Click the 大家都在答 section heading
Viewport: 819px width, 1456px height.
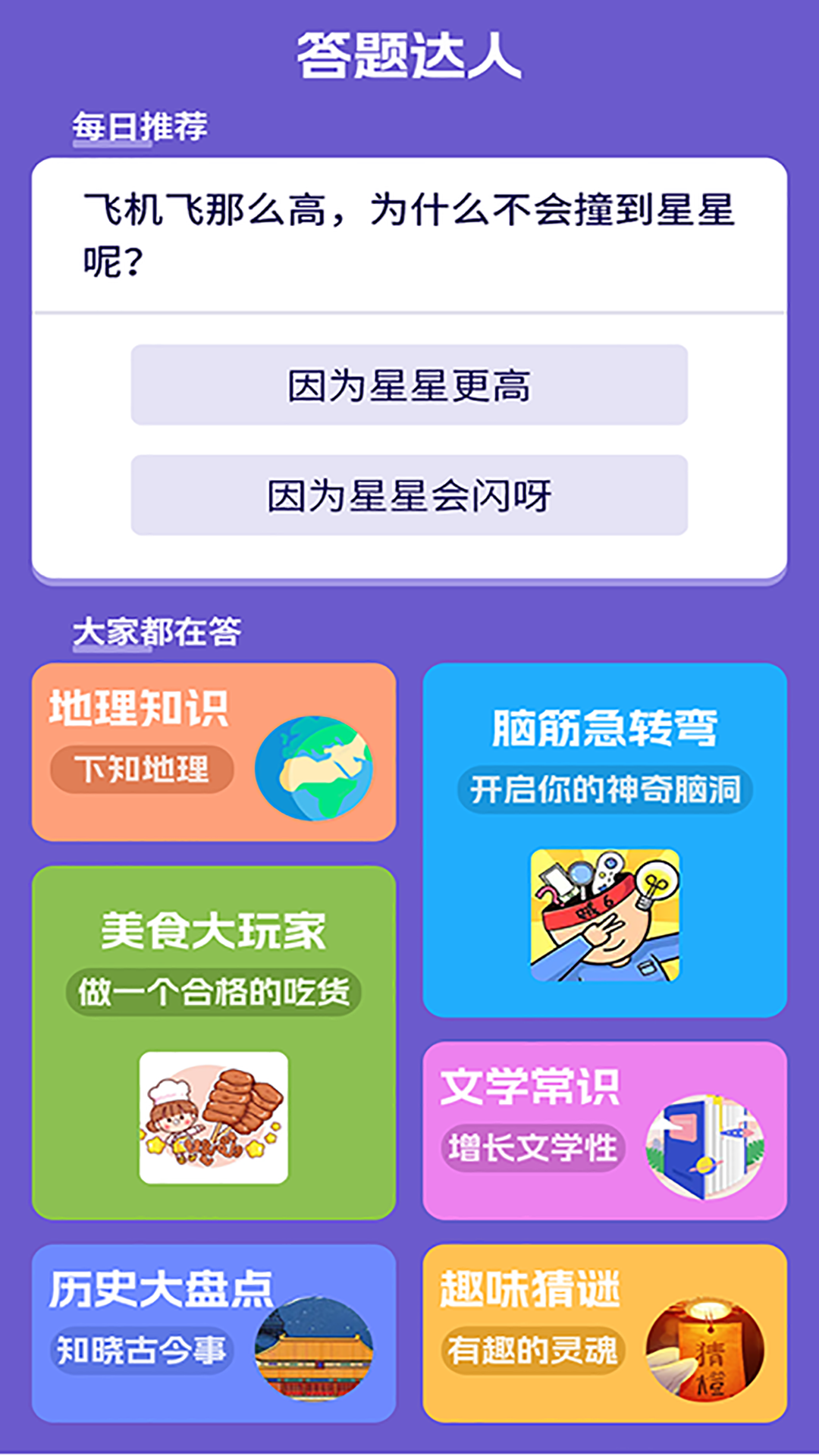pos(158,630)
